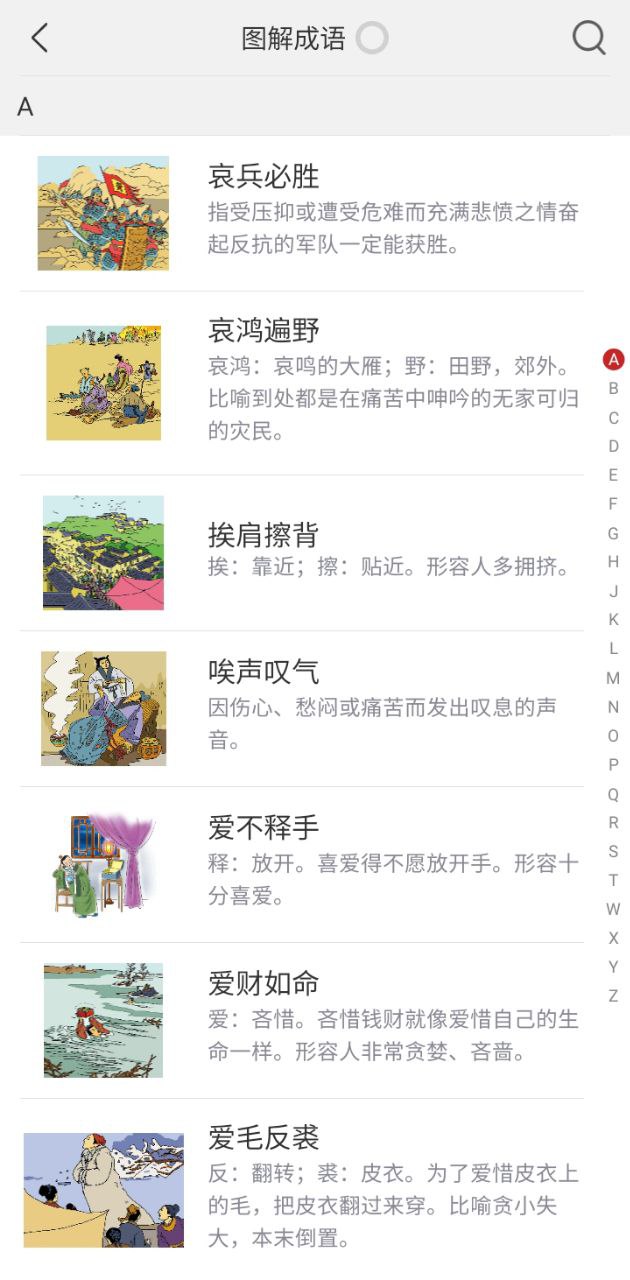Jump to letter K in the index
Screen dimensions: 630x1280
click(x=614, y=620)
